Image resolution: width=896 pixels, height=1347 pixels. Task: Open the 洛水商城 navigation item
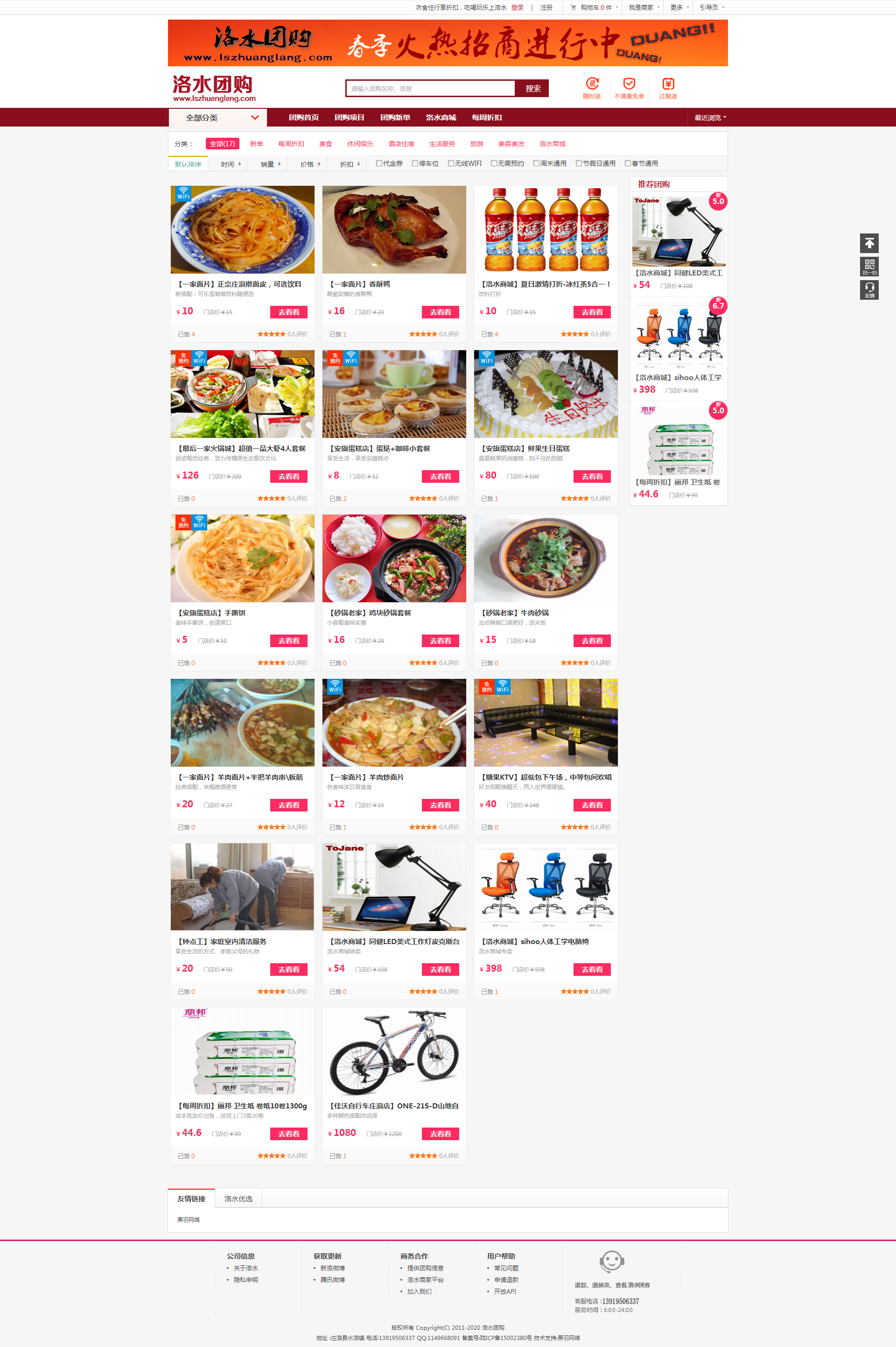pyautogui.click(x=441, y=118)
